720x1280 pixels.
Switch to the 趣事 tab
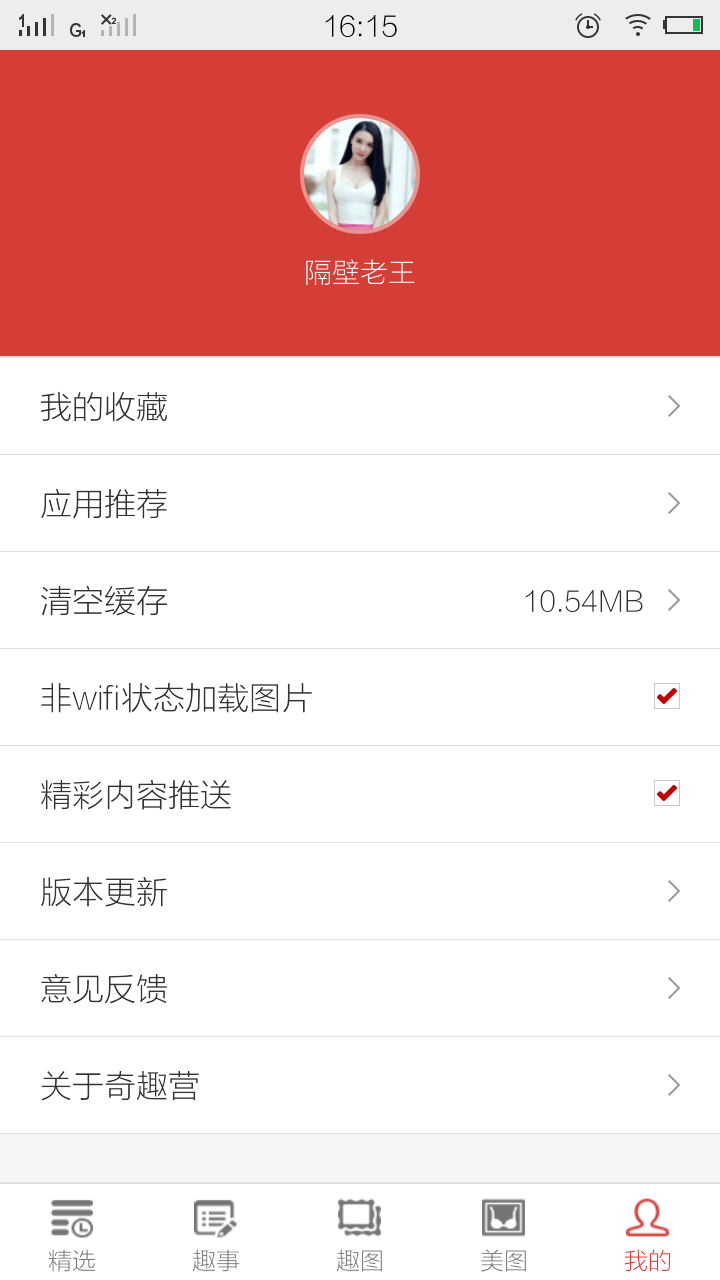(216, 1234)
